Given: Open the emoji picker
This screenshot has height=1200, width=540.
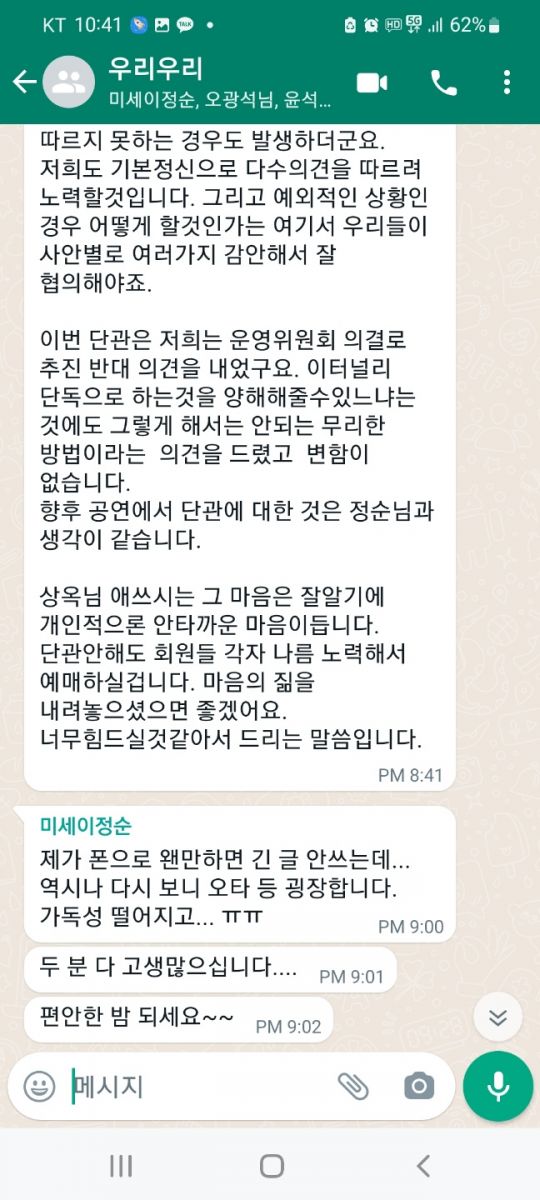Looking at the screenshot, I should (39, 1085).
